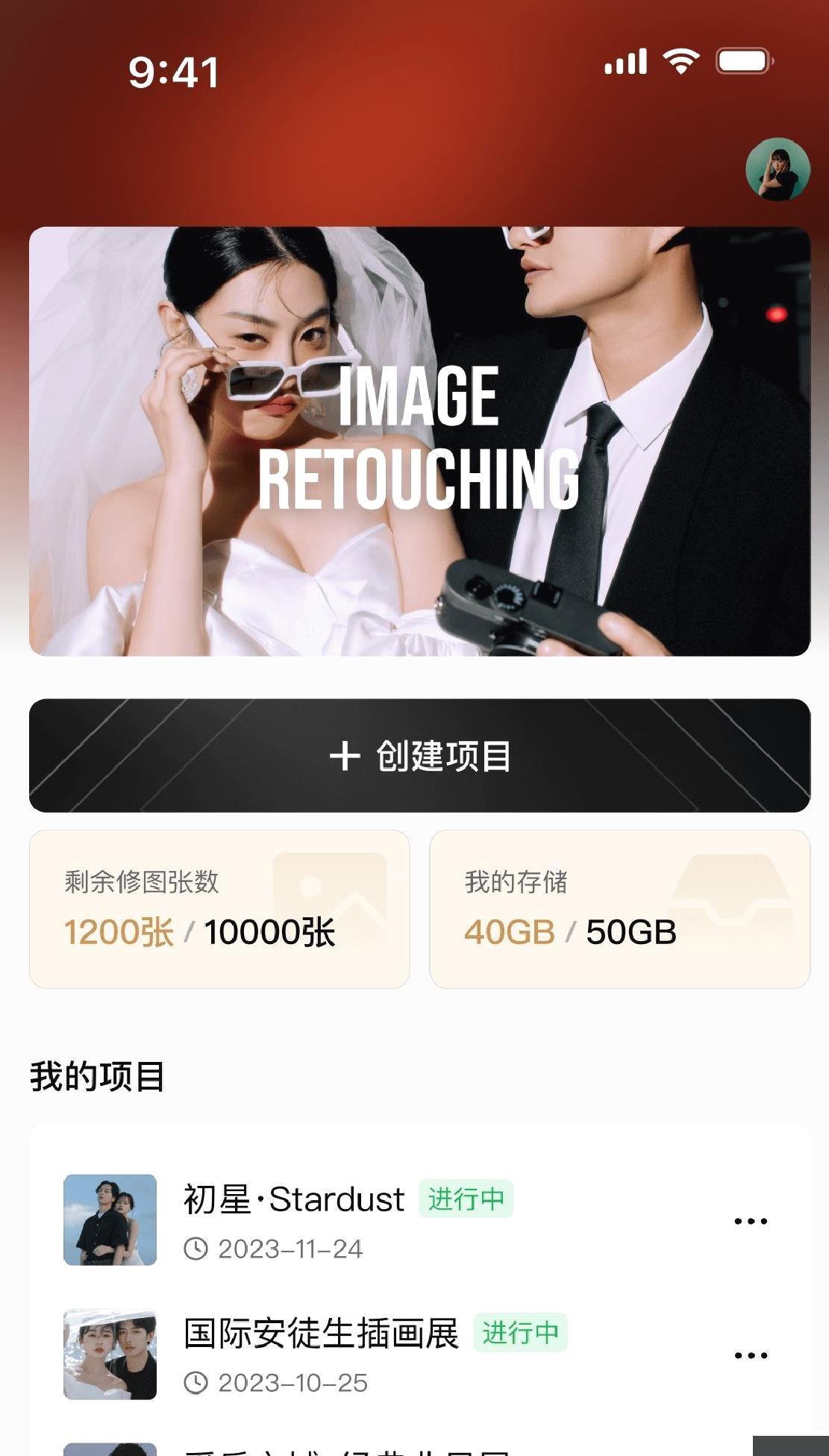Viewport: 829px width, 1456px height.
Task: Open the Image Retouching banner
Action: click(419, 441)
